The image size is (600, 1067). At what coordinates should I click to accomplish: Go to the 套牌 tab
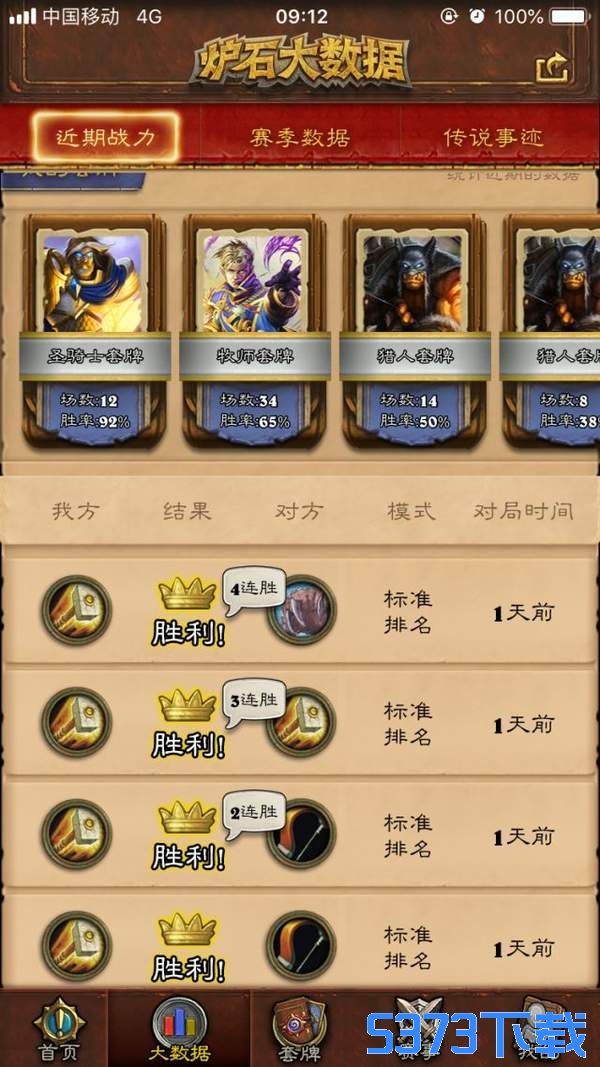(300, 1030)
